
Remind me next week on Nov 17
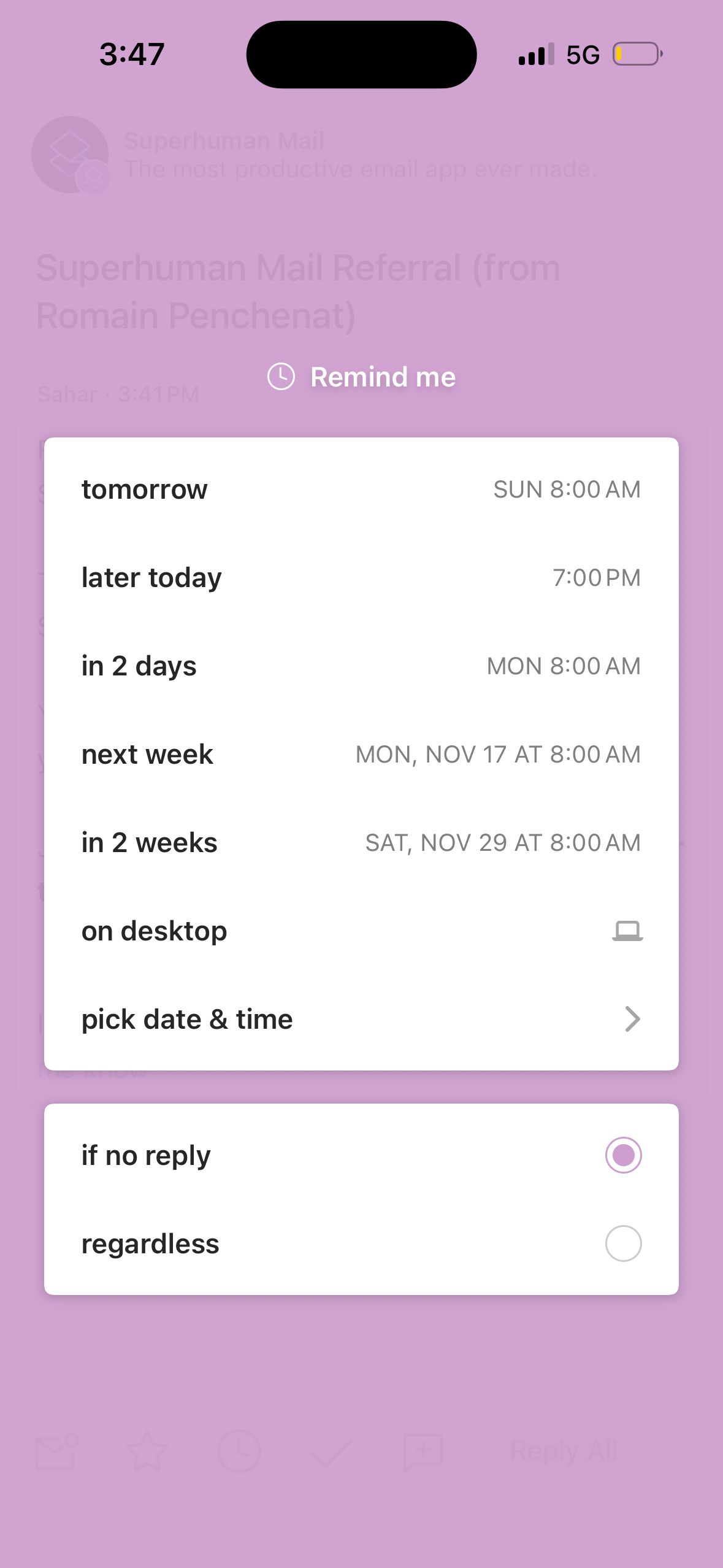pyautogui.click(x=361, y=755)
